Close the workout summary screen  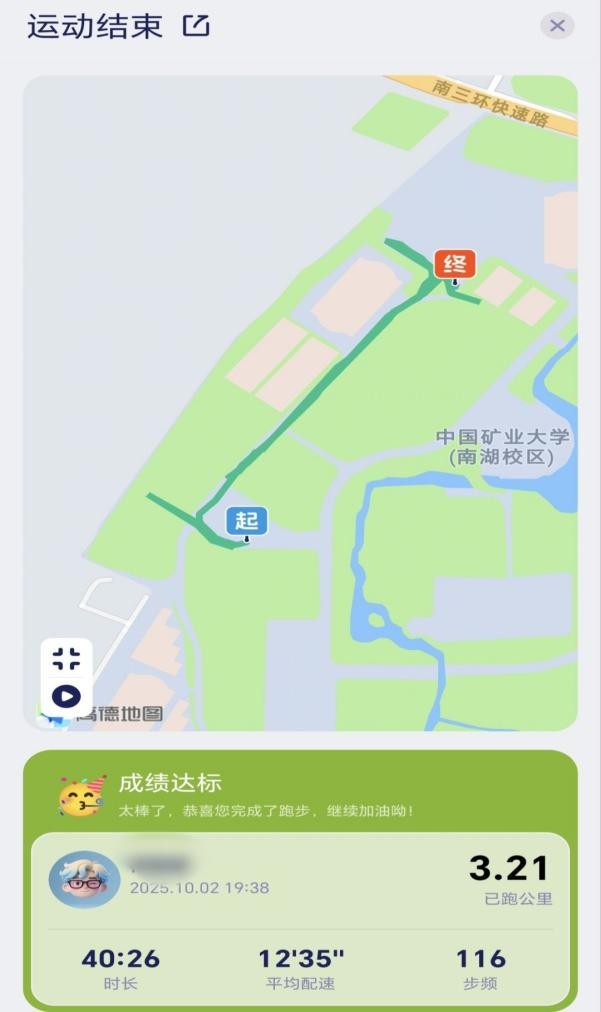557,26
